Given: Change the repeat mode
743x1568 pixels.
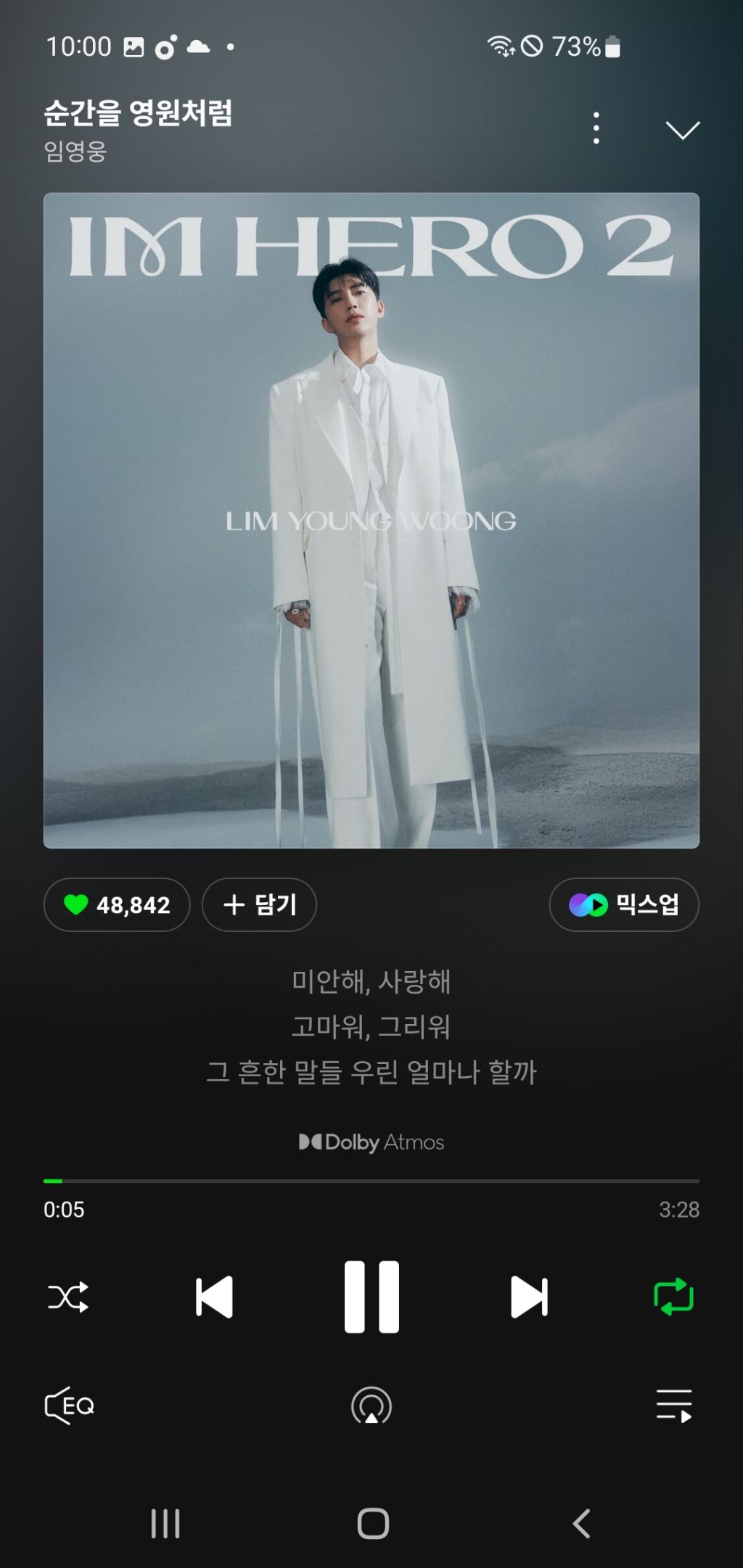Looking at the screenshot, I should (674, 1297).
